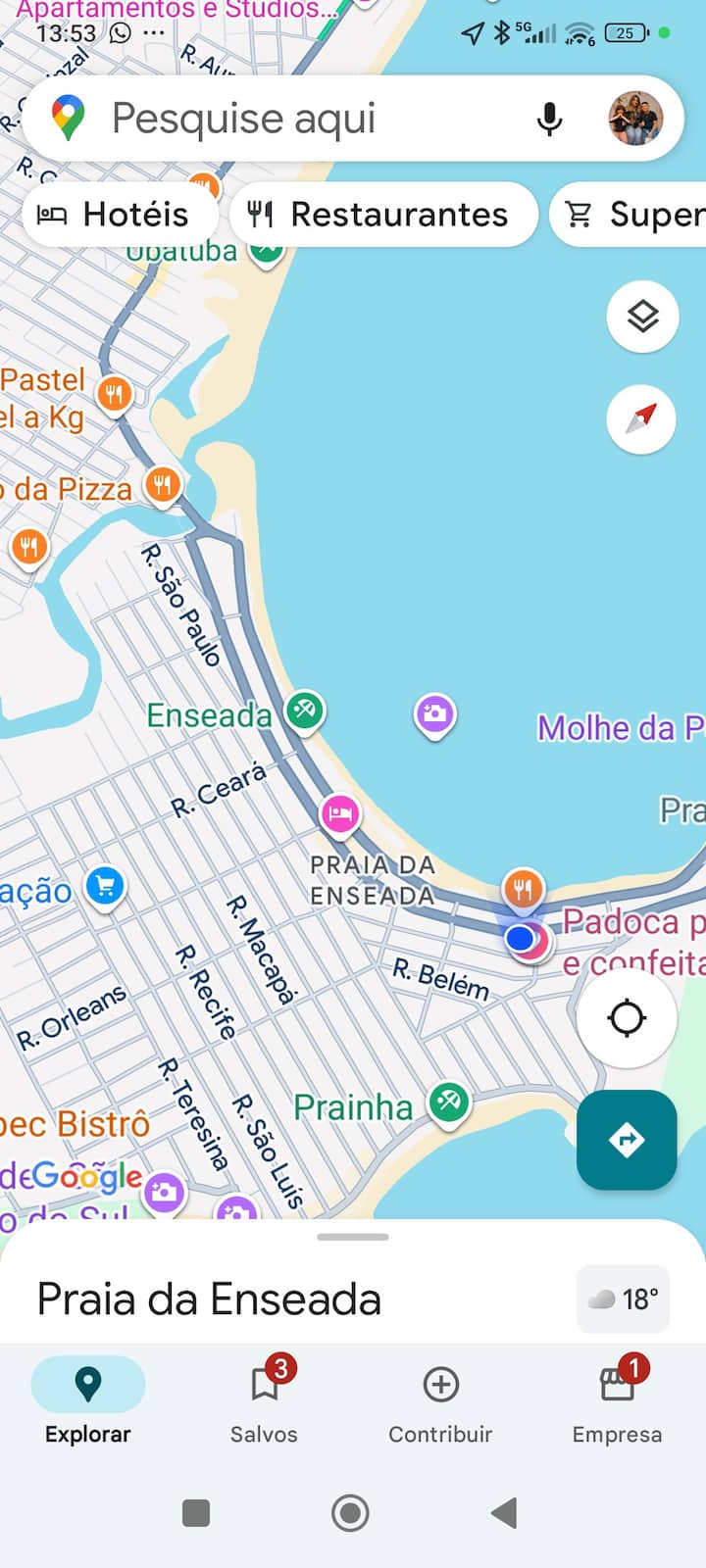Center map on my current location
Image resolution: width=706 pixels, height=1568 pixels.
[627, 1018]
